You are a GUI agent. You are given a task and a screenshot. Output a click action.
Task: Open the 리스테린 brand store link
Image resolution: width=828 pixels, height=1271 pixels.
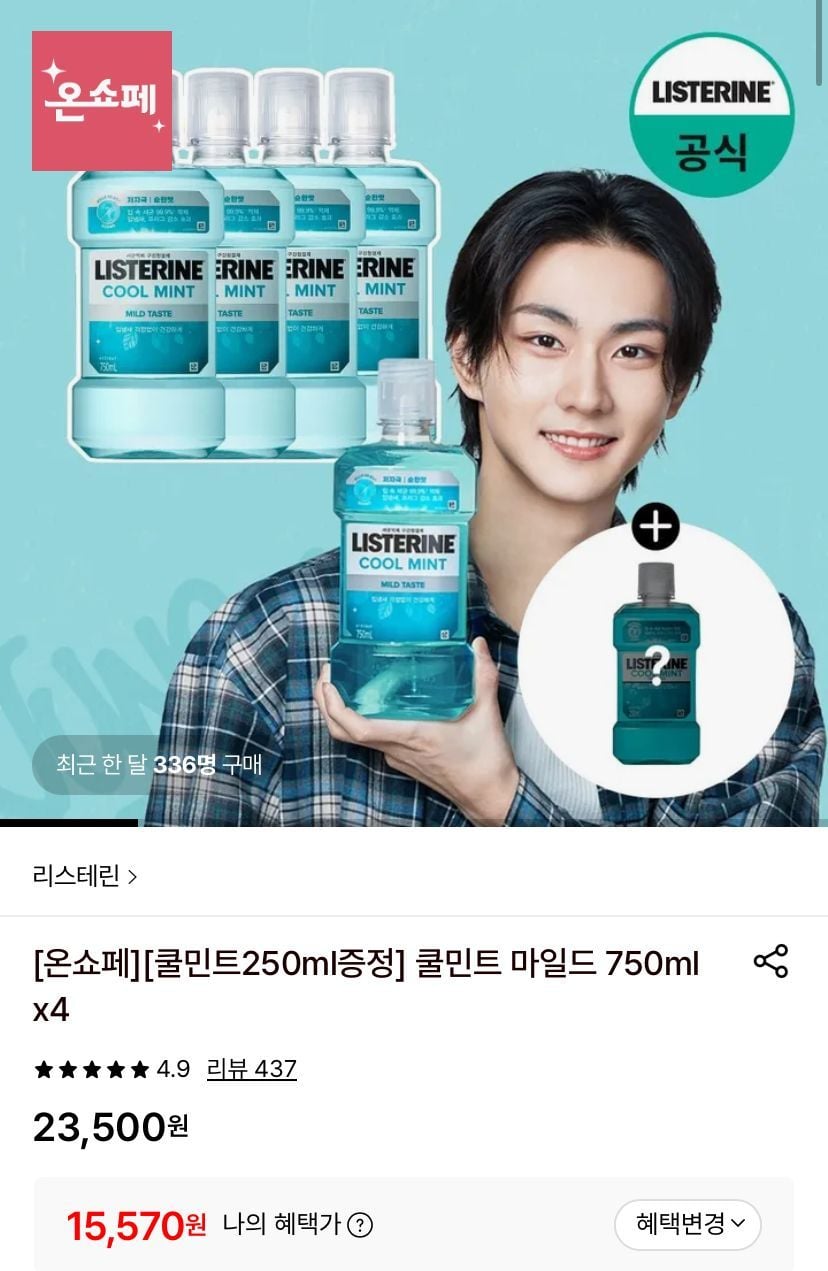click(85, 877)
